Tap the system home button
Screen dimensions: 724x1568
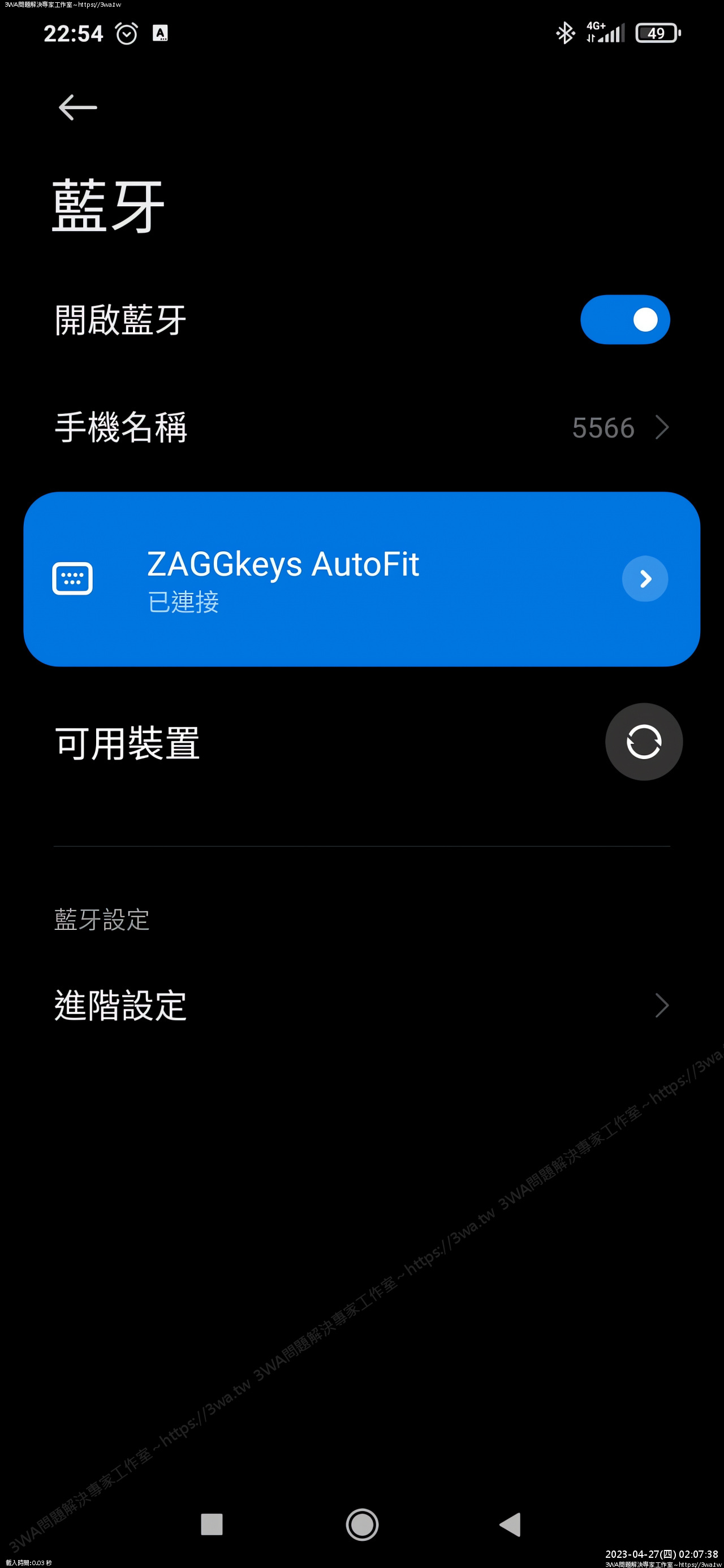coord(361,1525)
